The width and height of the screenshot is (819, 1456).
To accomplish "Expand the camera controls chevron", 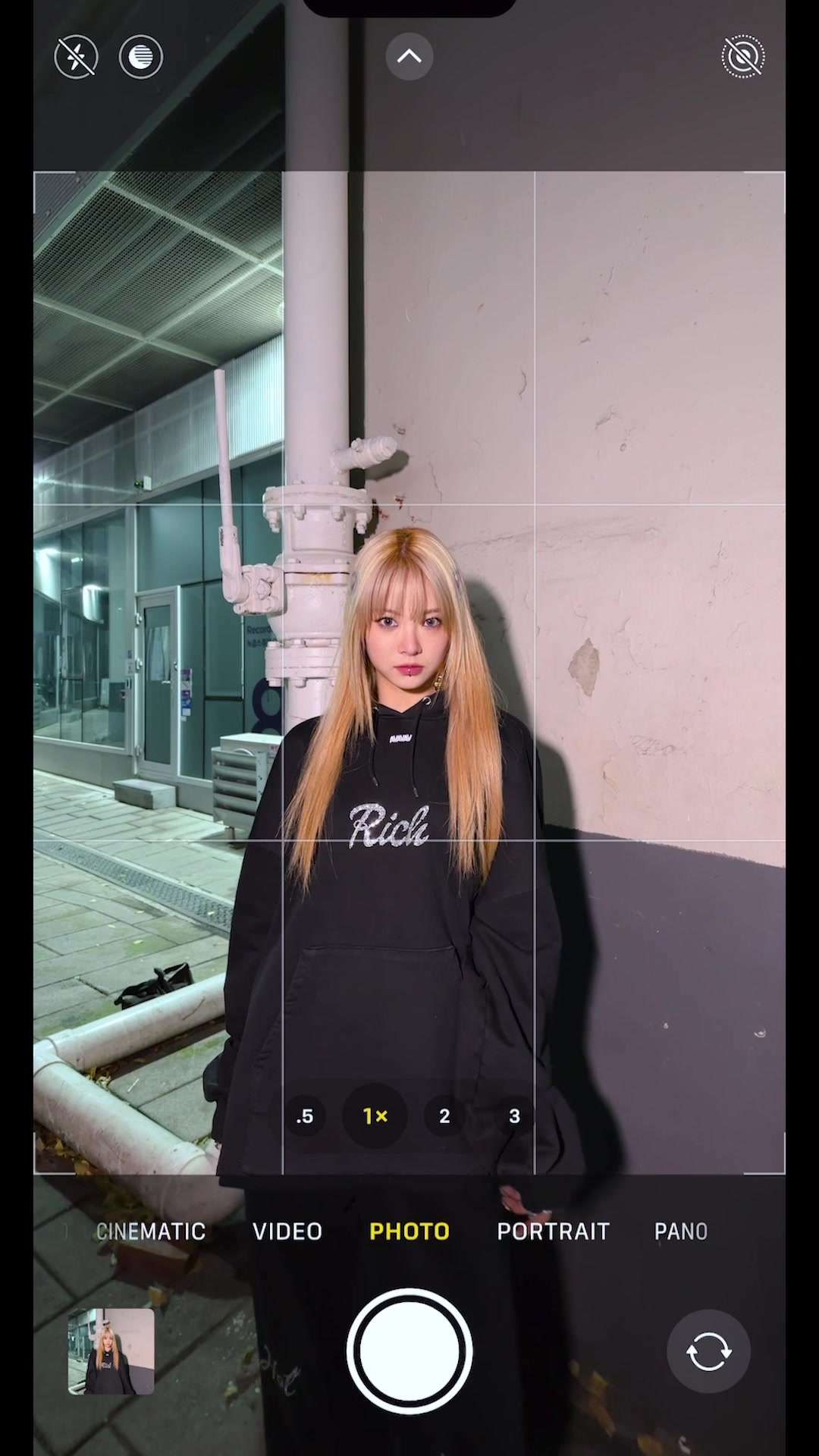I will 409,56.
